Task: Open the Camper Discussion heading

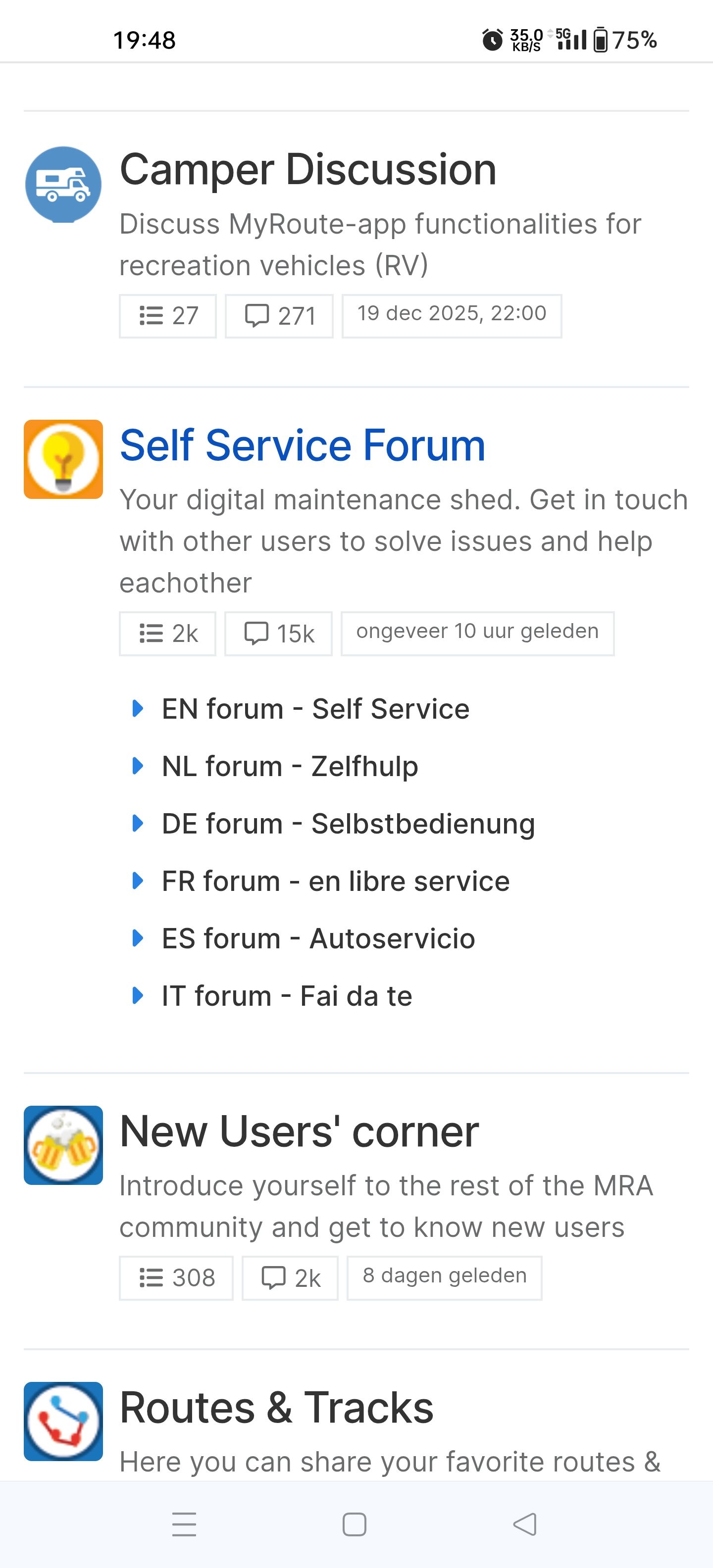Action: click(x=308, y=170)
